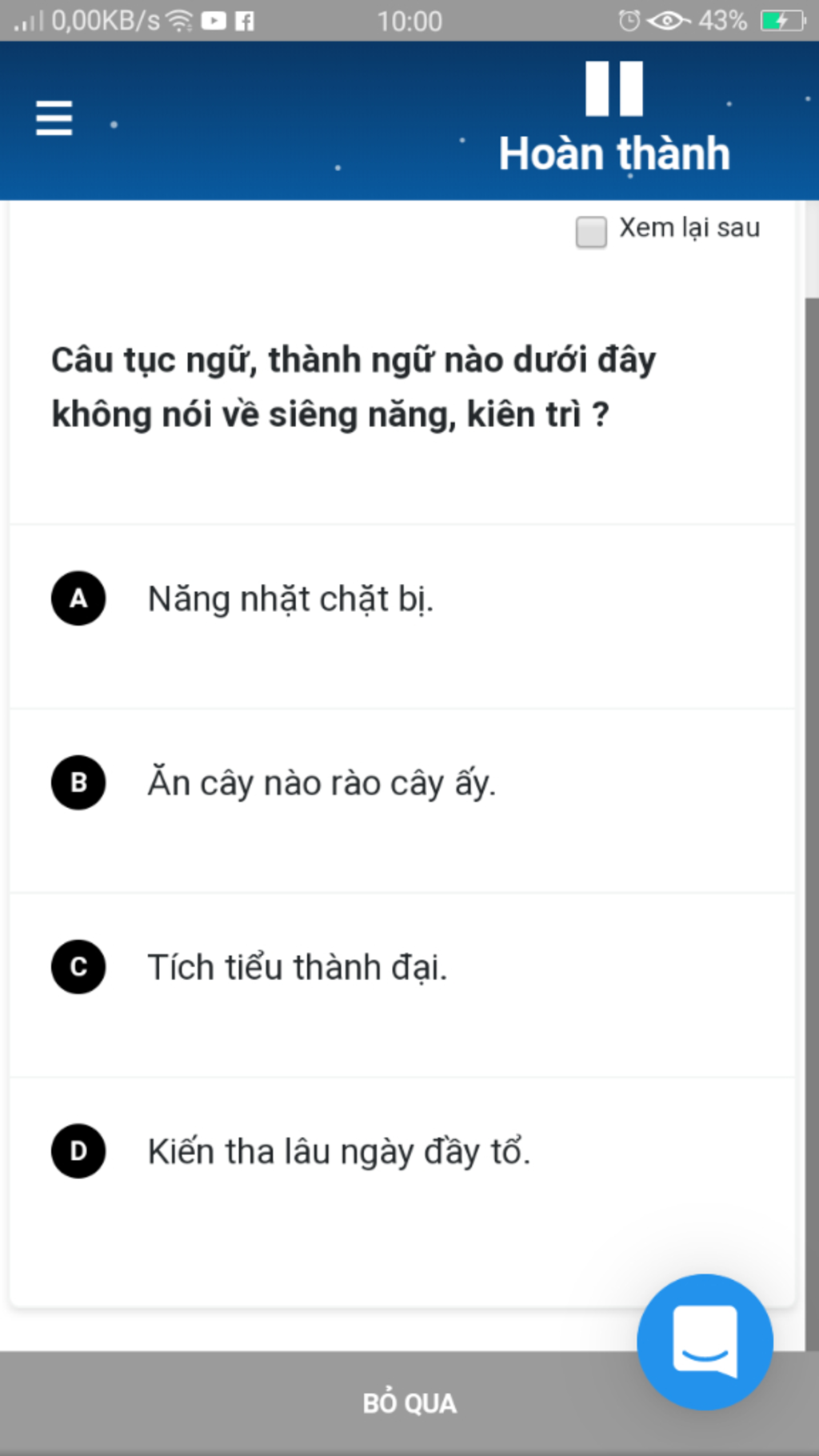
Task: Pause the quiz timer
Action: pyautogui.click(x=613, y=89)
